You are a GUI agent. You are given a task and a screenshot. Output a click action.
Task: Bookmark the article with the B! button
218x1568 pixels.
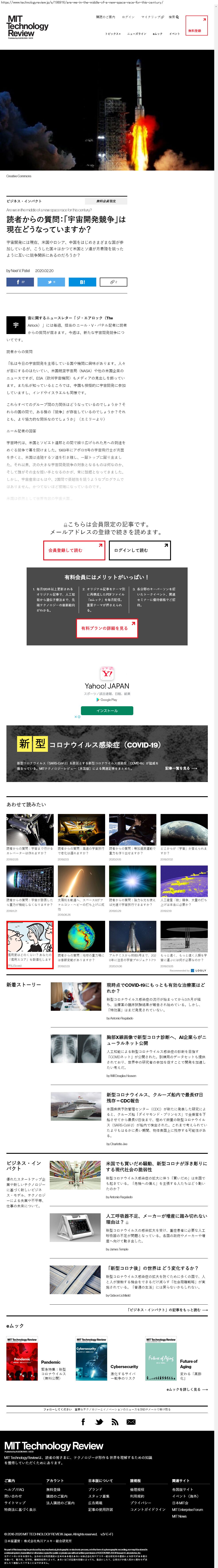(82, 282)
